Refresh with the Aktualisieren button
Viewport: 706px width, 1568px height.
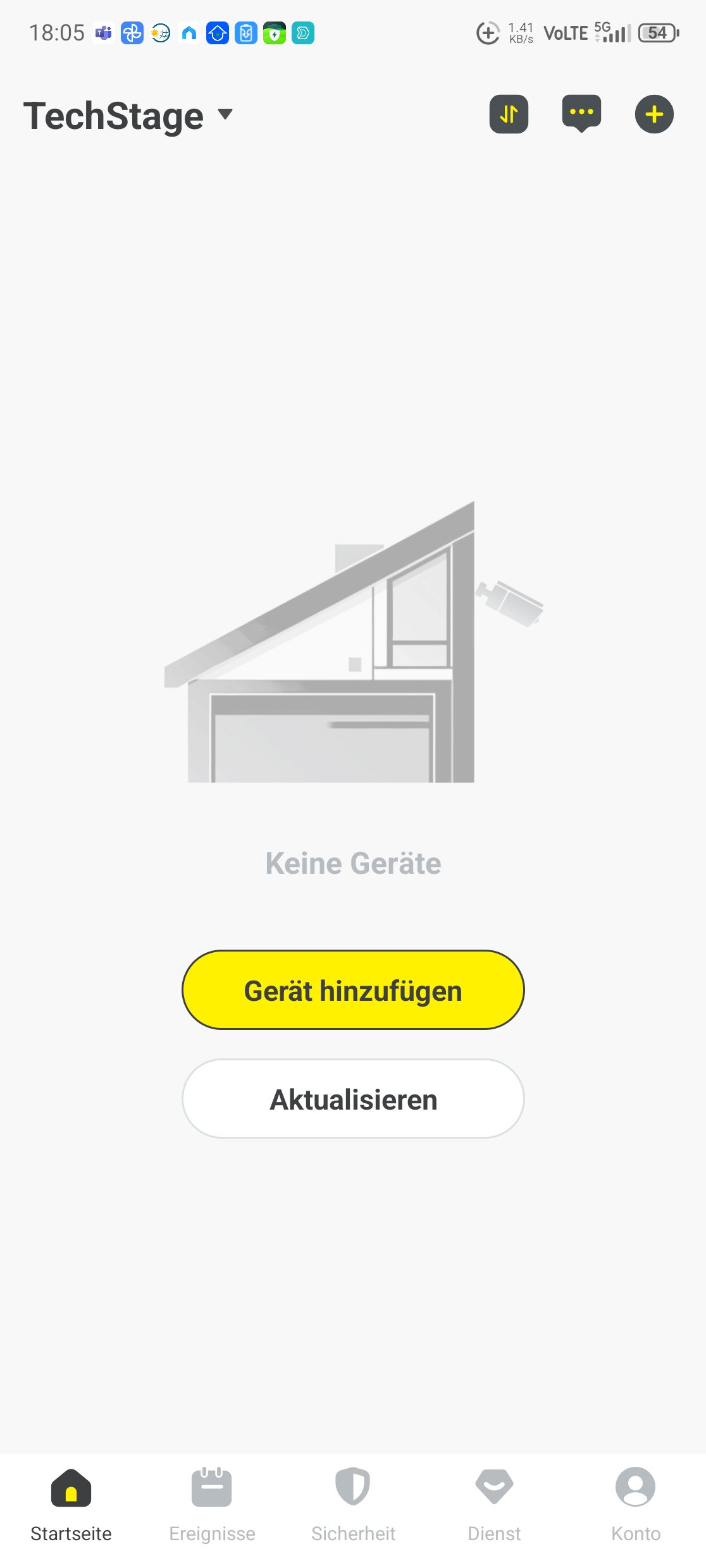pos(353,1099)
